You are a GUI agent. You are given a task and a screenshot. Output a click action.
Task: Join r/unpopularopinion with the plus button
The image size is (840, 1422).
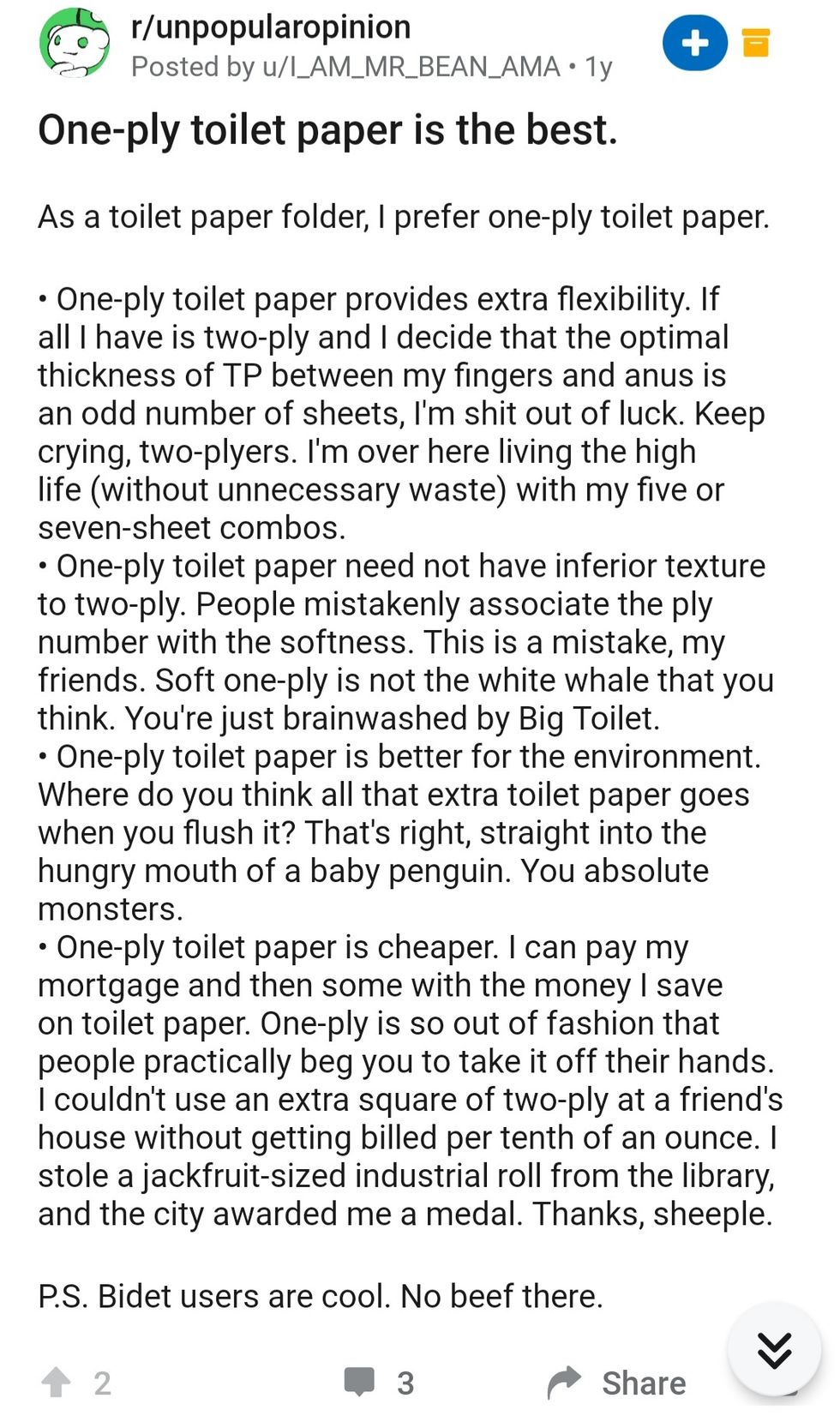tap(694, 43)
